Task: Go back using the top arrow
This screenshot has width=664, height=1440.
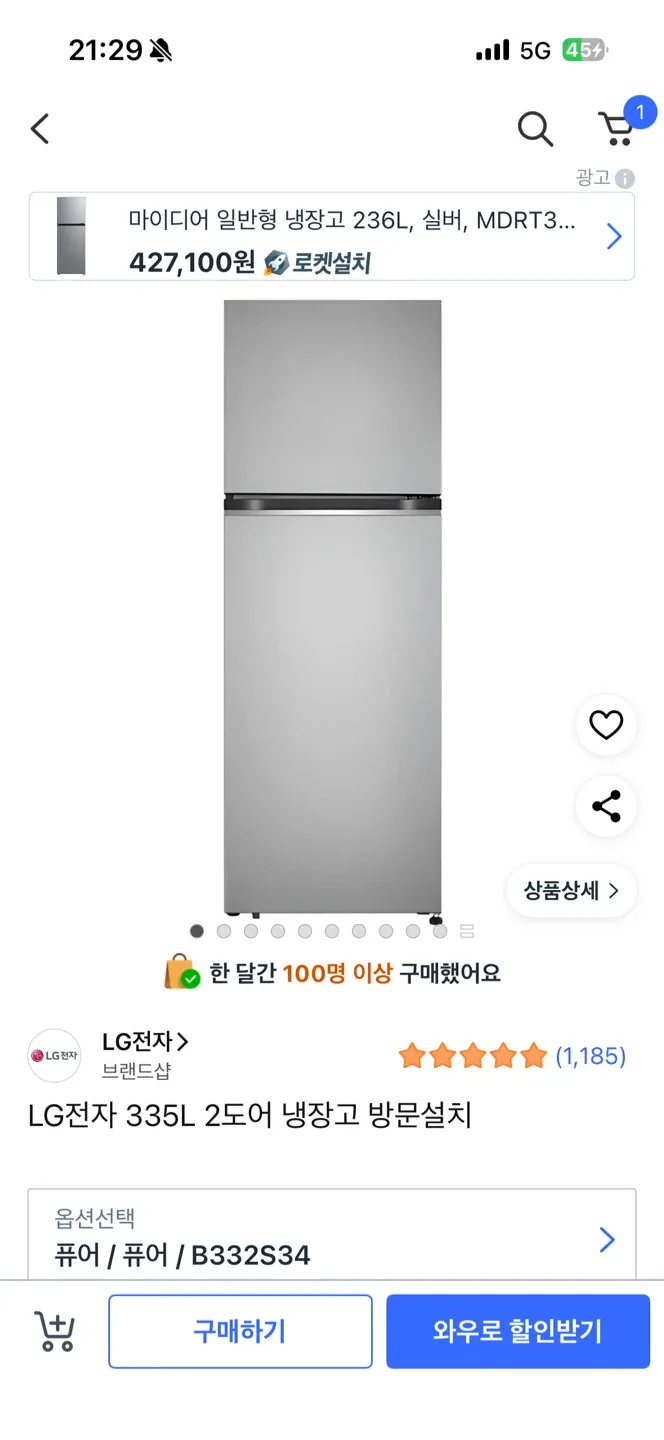Action: click(40, 129)
